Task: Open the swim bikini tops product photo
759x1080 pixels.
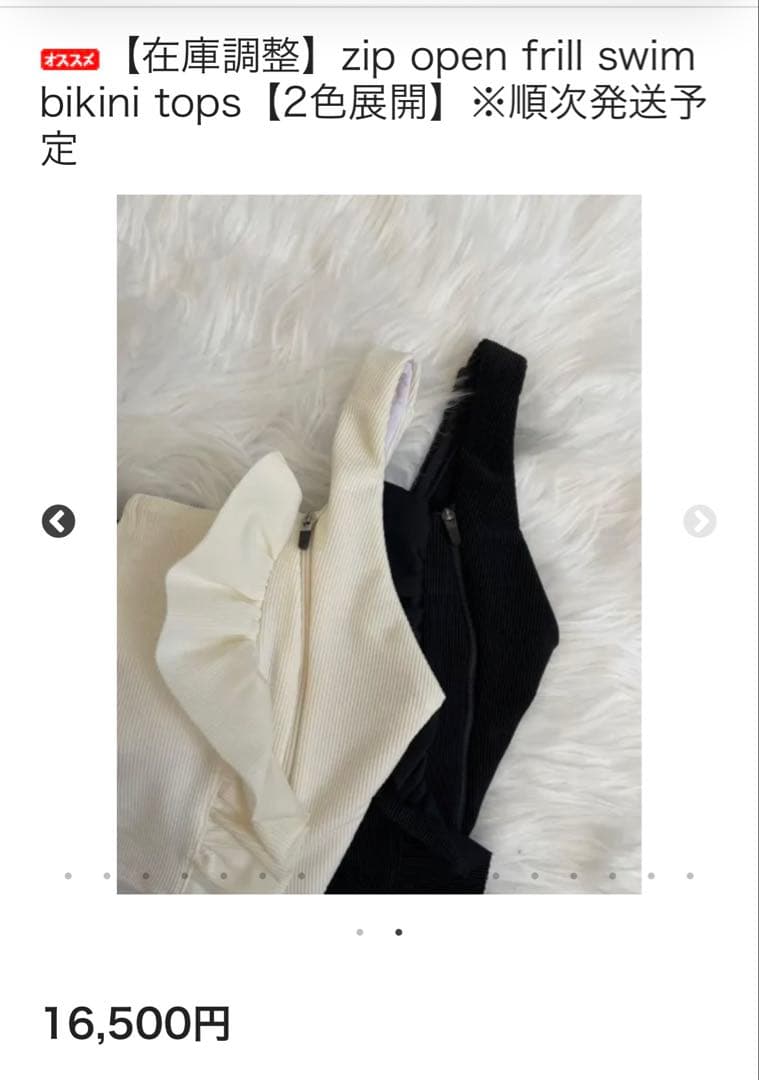Action: point(379,544)
